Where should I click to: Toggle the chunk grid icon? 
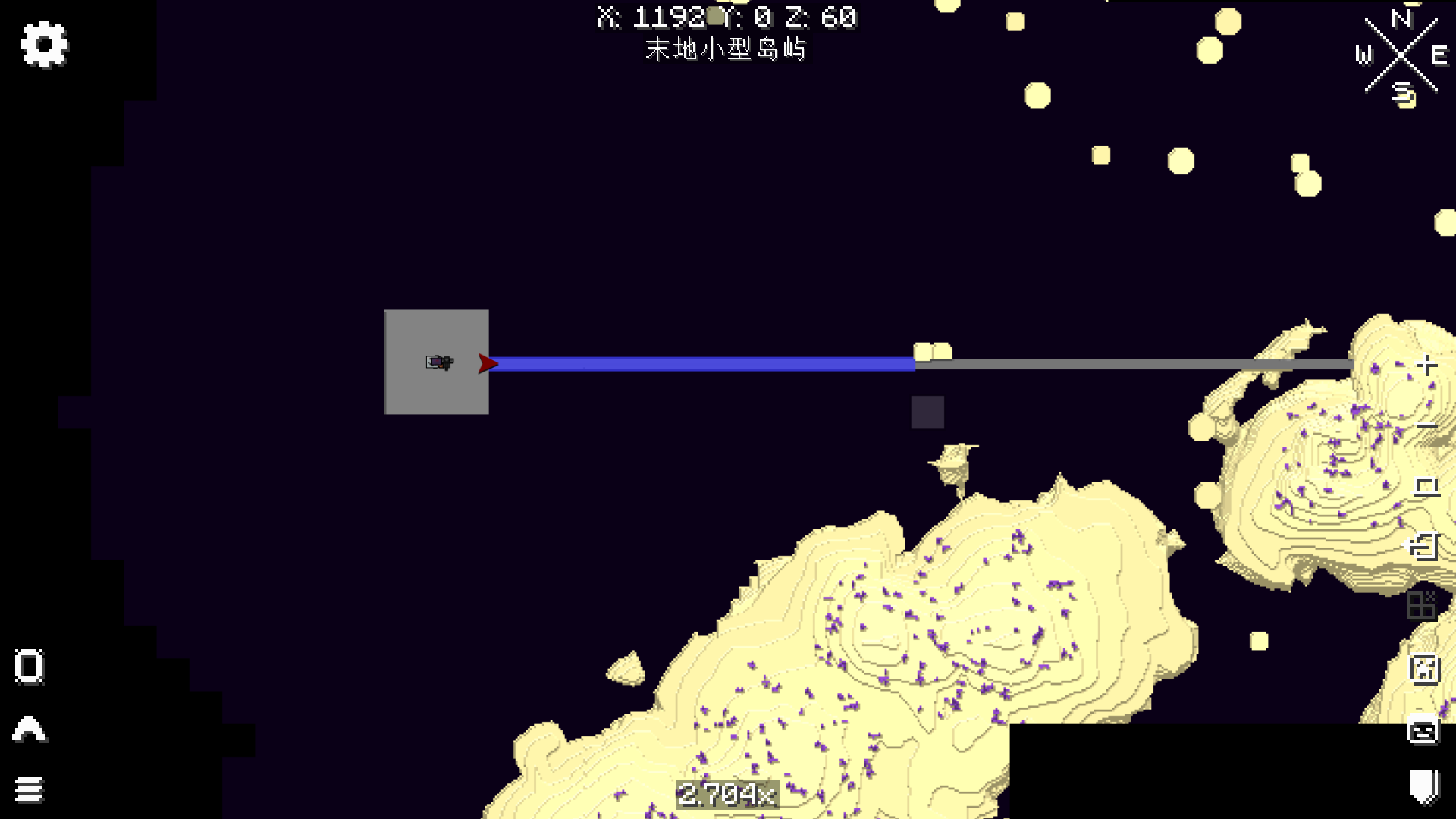click(1421, 605)
